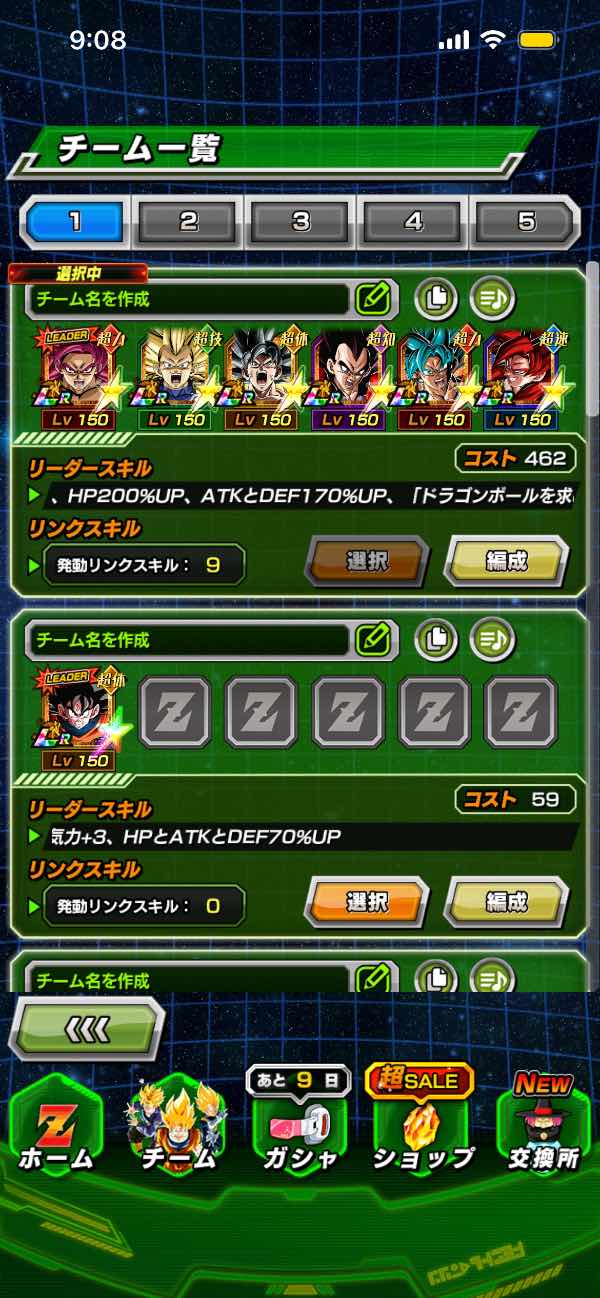Tap 編成 for the cost 462 team
This screenshot has height=1298, width=600.
point(506,562)
